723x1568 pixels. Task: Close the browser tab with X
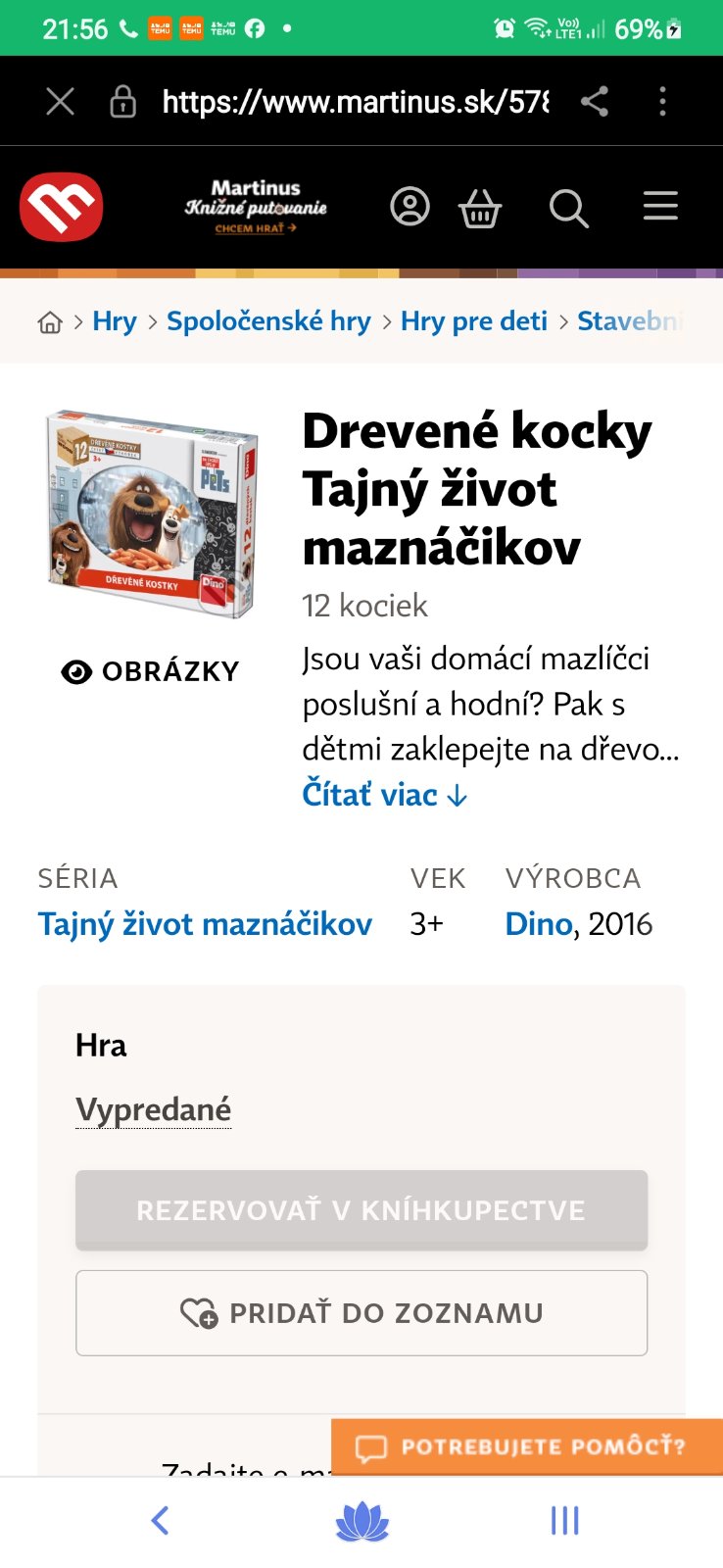click(x=61, y=101)
